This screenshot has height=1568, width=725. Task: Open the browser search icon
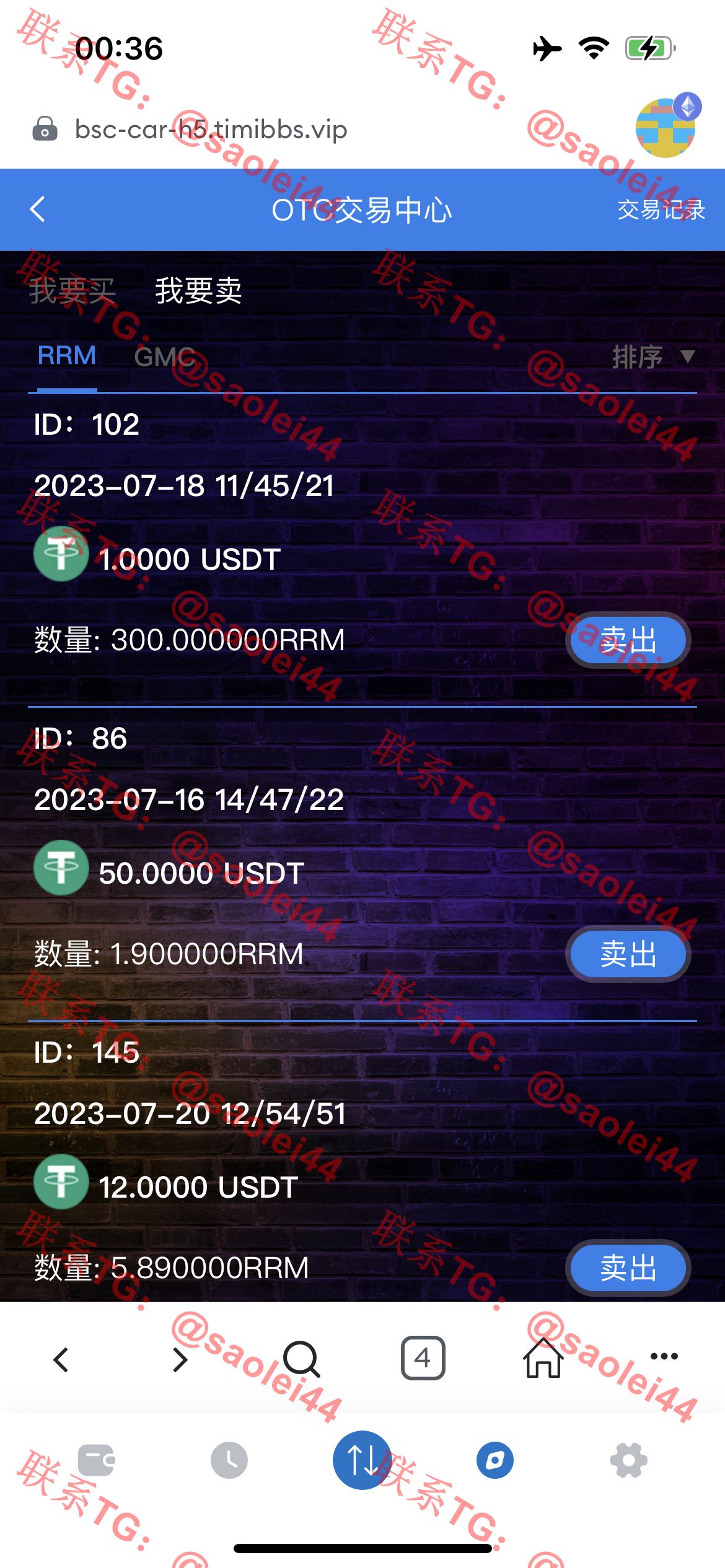coord(301,1359)
